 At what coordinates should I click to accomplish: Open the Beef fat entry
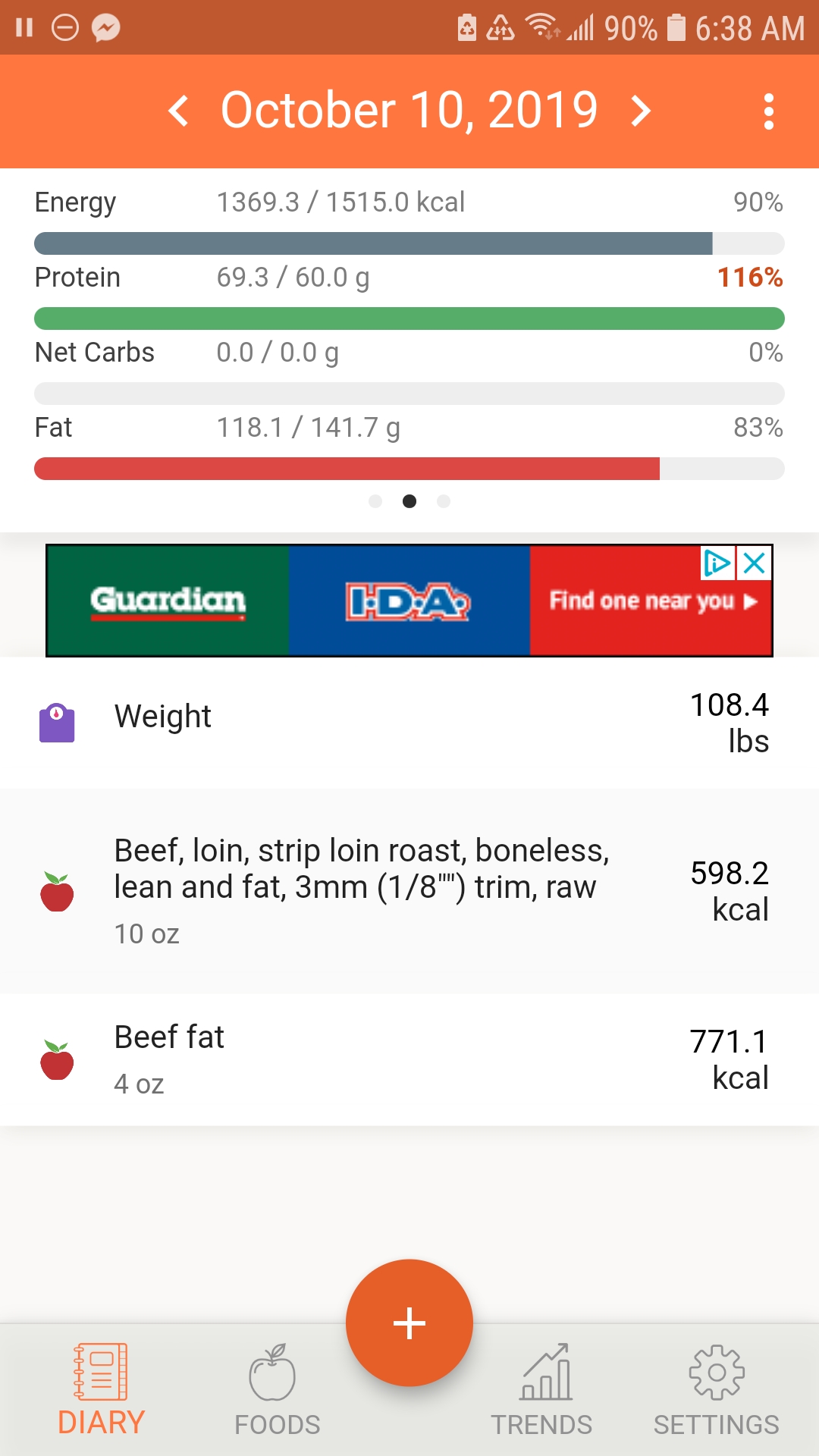point(409,1059)
